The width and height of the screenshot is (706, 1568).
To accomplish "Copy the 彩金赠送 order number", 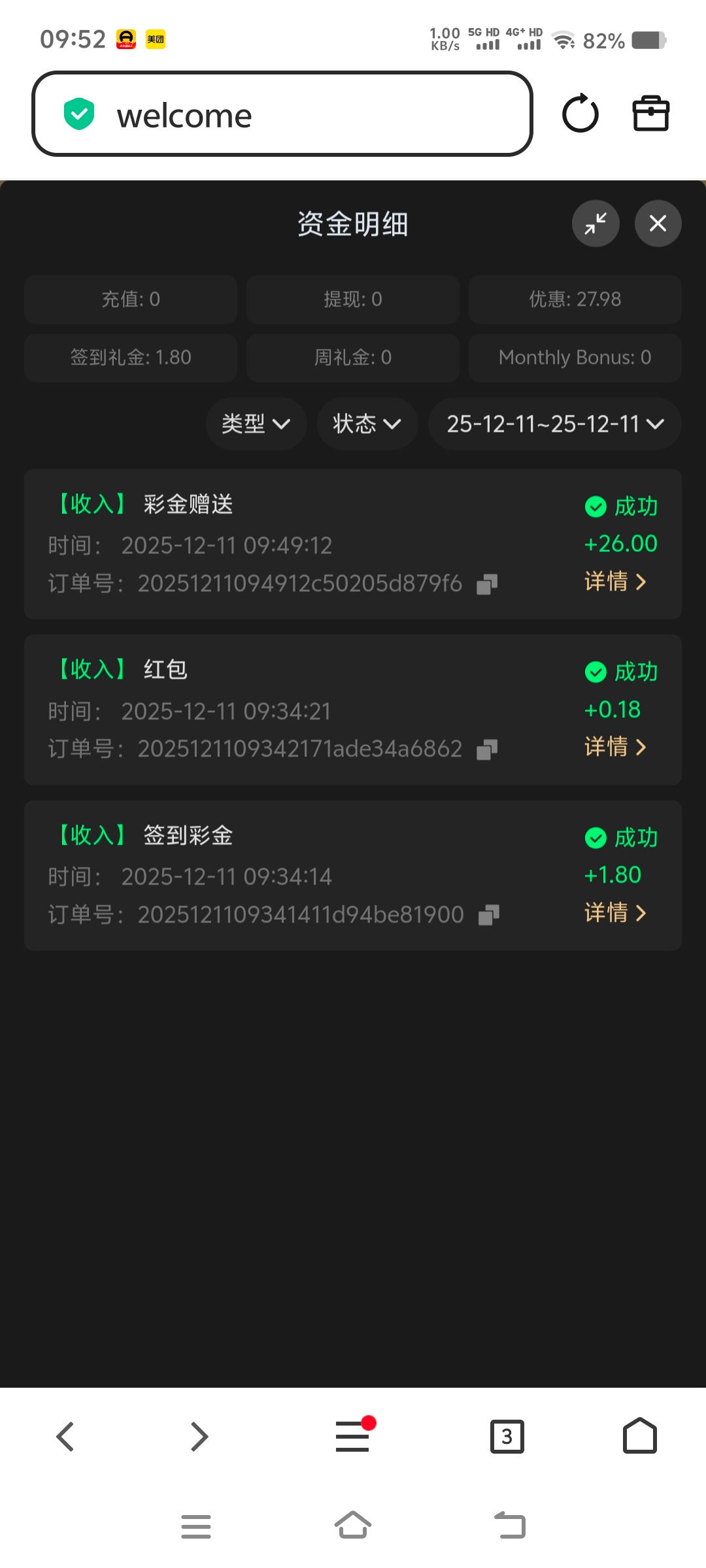I will pos(487,584).
